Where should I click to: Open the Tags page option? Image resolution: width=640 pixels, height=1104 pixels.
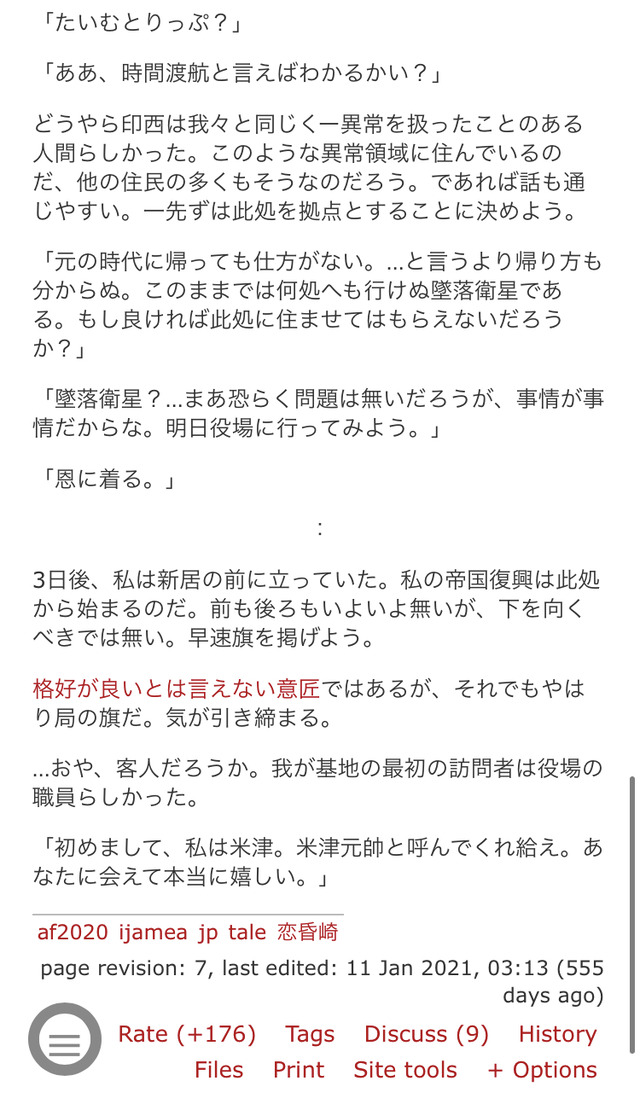point(310,1034)
